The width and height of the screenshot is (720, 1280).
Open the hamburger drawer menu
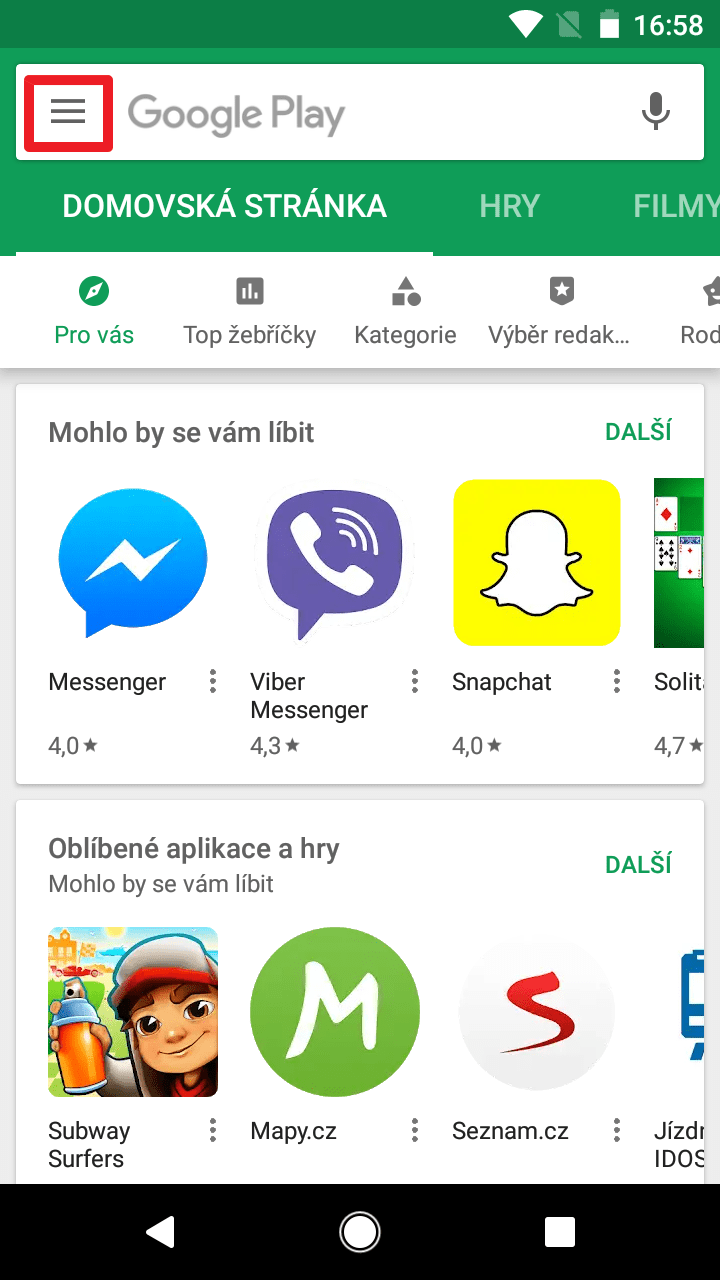tap(68, 112)
